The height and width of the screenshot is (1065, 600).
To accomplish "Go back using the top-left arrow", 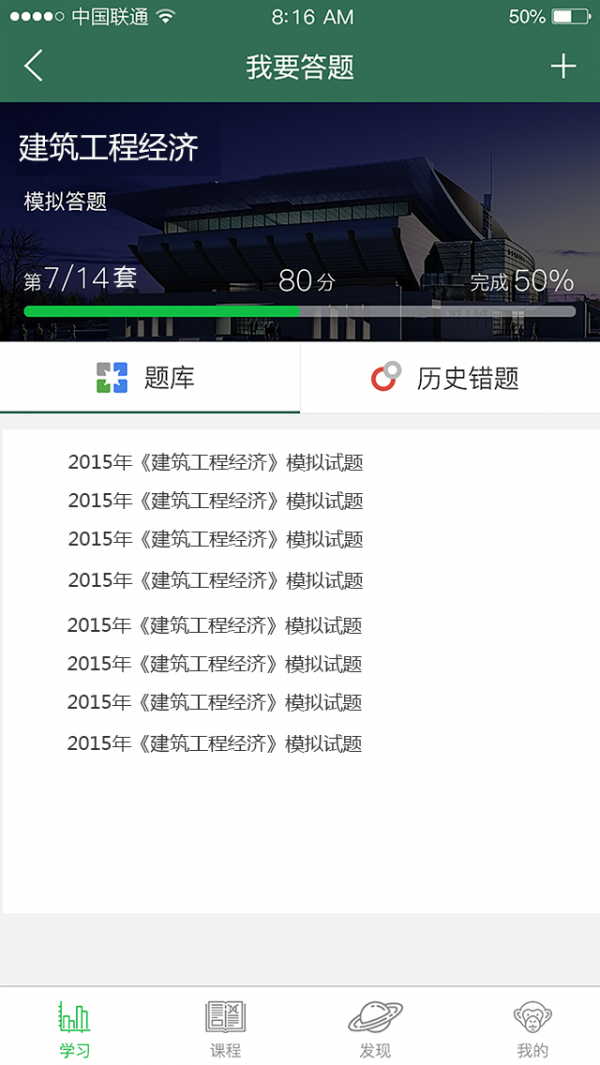I will pyautogui.click(x=34, y=67).
